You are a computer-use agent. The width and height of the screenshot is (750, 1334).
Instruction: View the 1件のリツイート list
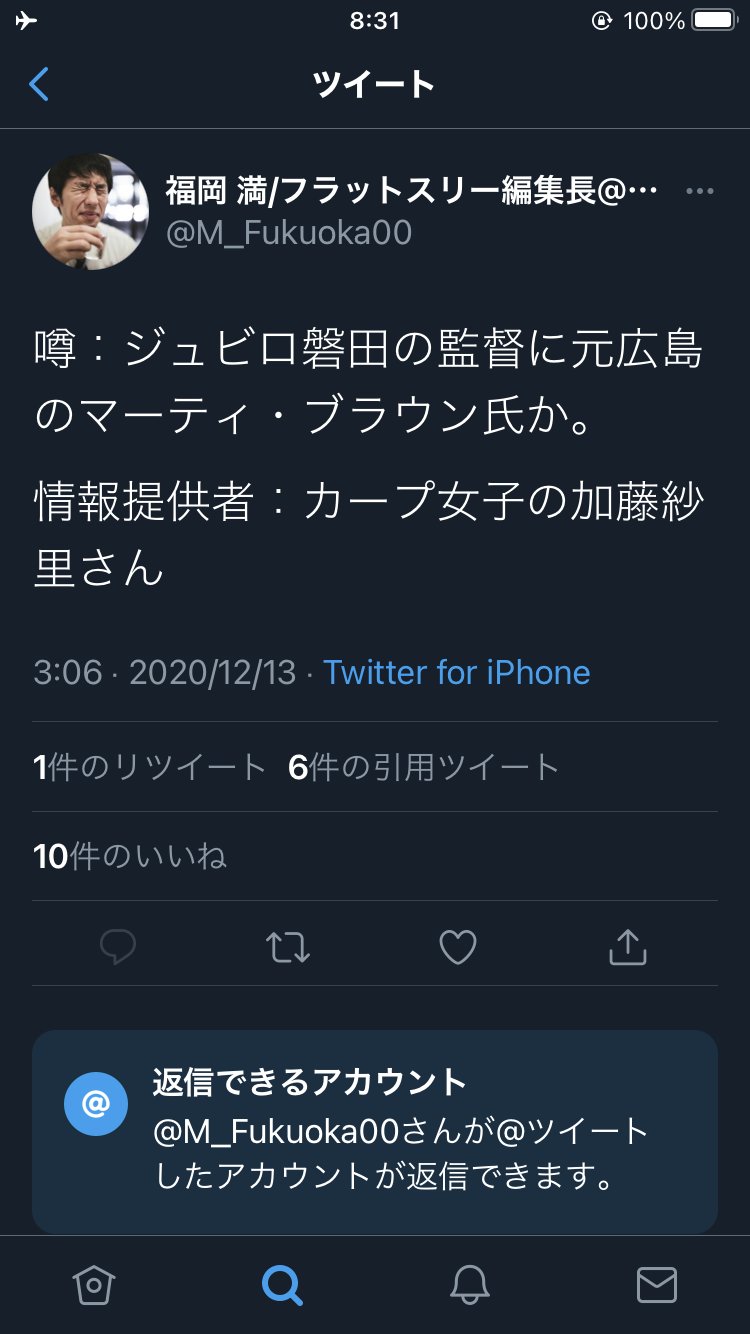coord(150,767)
